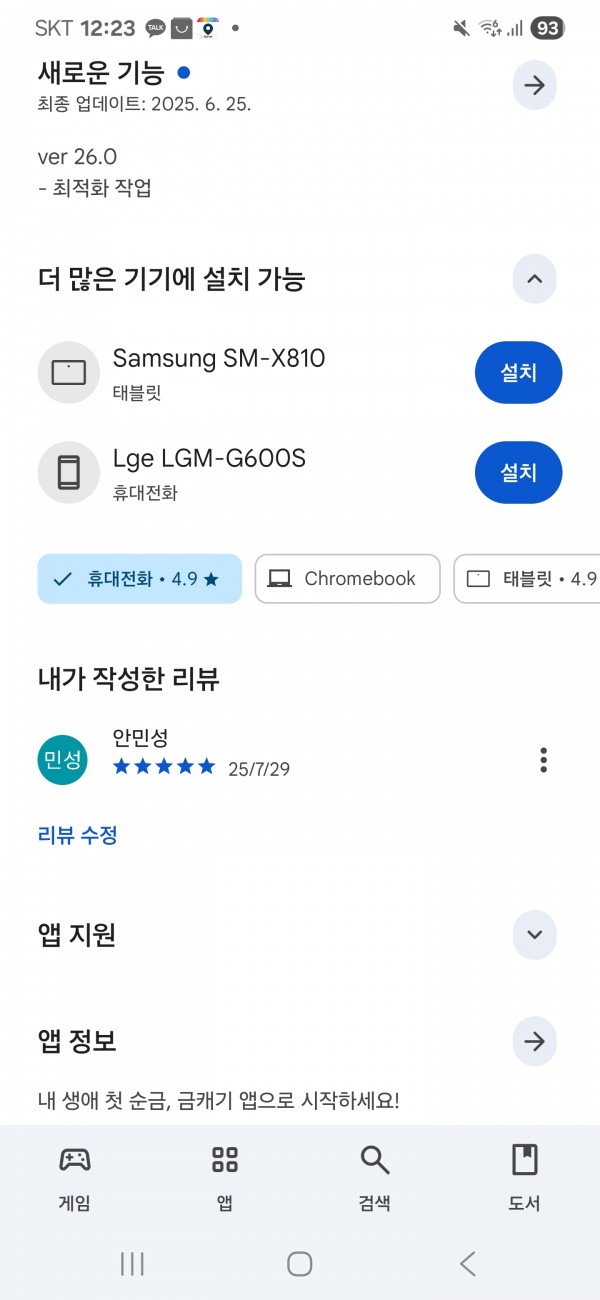The height and width of the screenshot is (1300, 600).
Task: Select the 휴대전화 rating chip
Action: pos(140,579)
